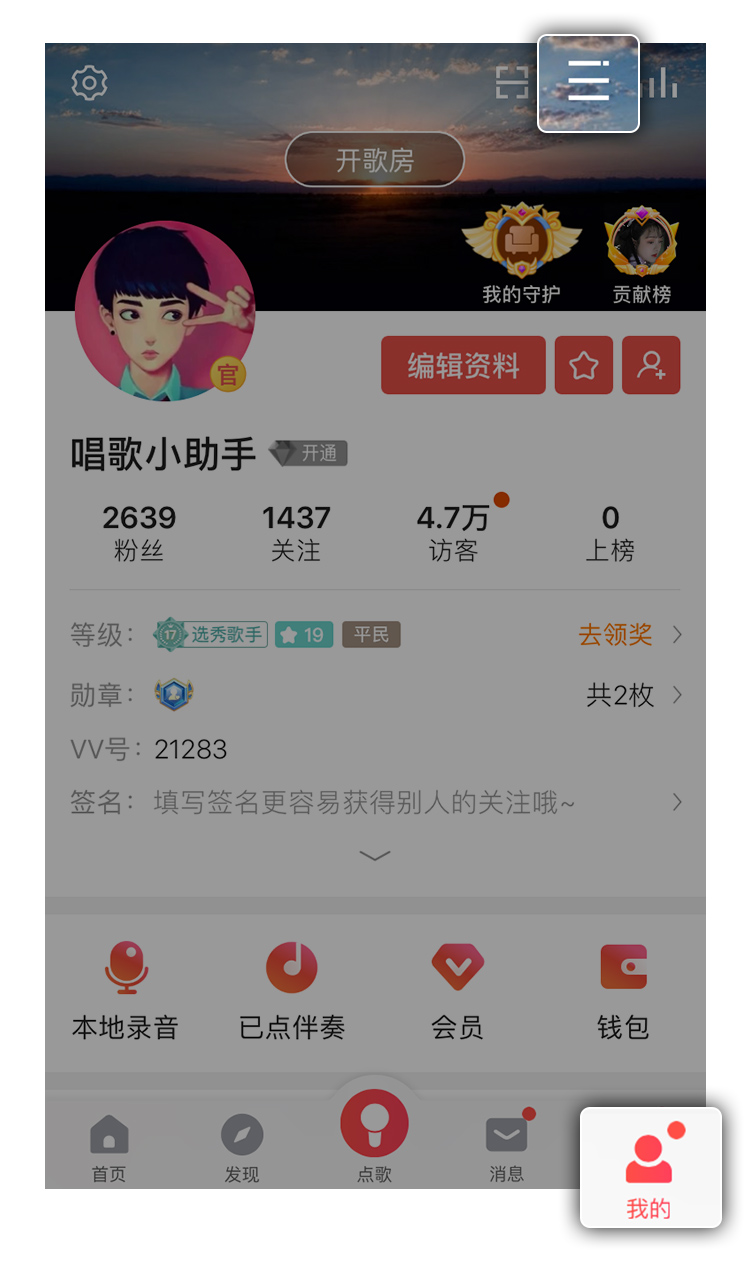View the 4.7万 访客 visitors
Image resolution: width=750 pixels, height=1266 pixels.
453,532
